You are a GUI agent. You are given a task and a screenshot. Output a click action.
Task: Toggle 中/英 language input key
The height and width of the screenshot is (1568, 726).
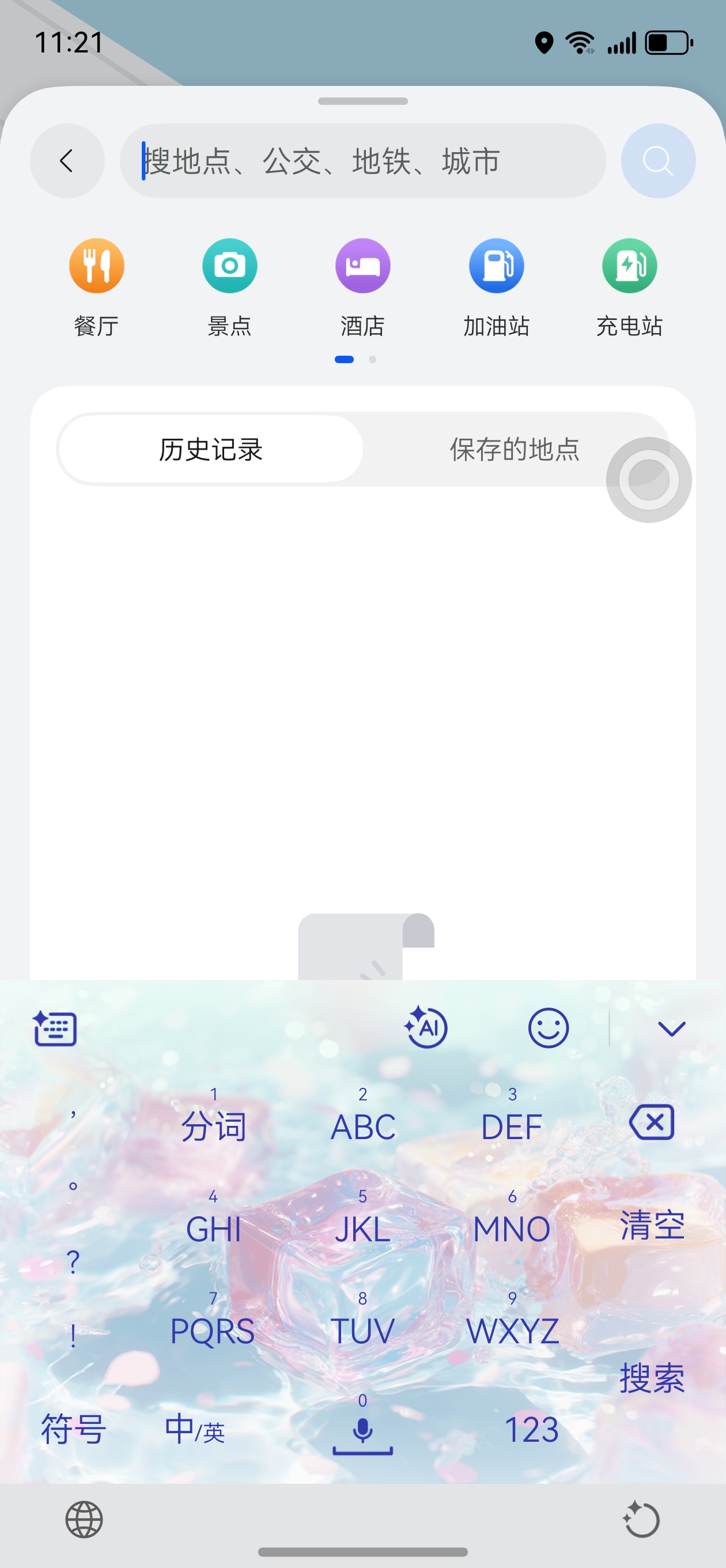(195, 1429)
